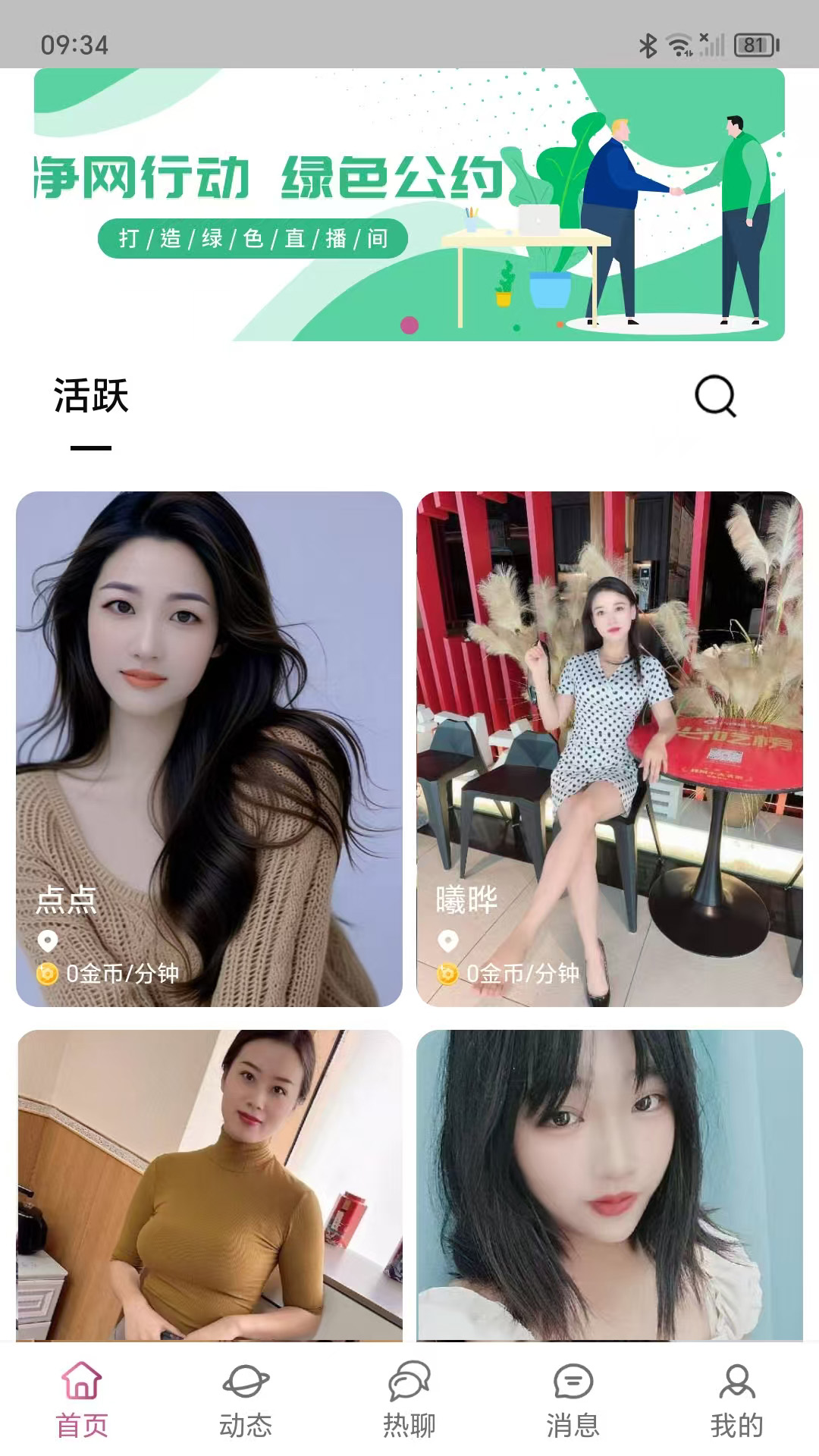Open 点点's profile card

[209, 748]
